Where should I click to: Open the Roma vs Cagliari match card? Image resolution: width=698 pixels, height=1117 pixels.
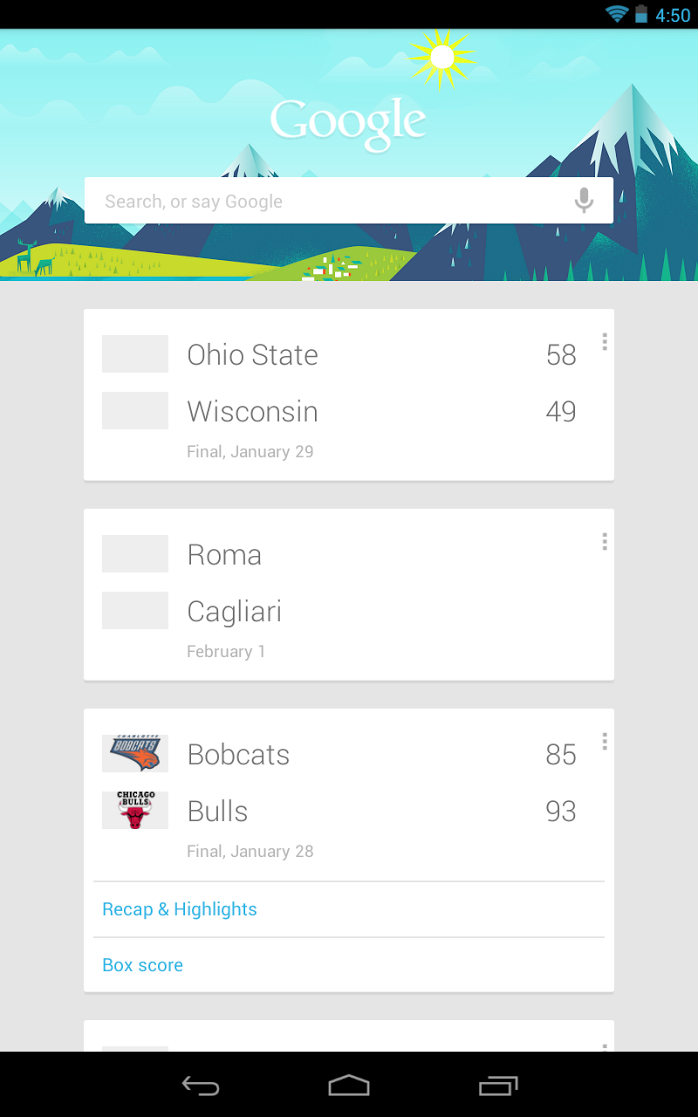point(340,595)
